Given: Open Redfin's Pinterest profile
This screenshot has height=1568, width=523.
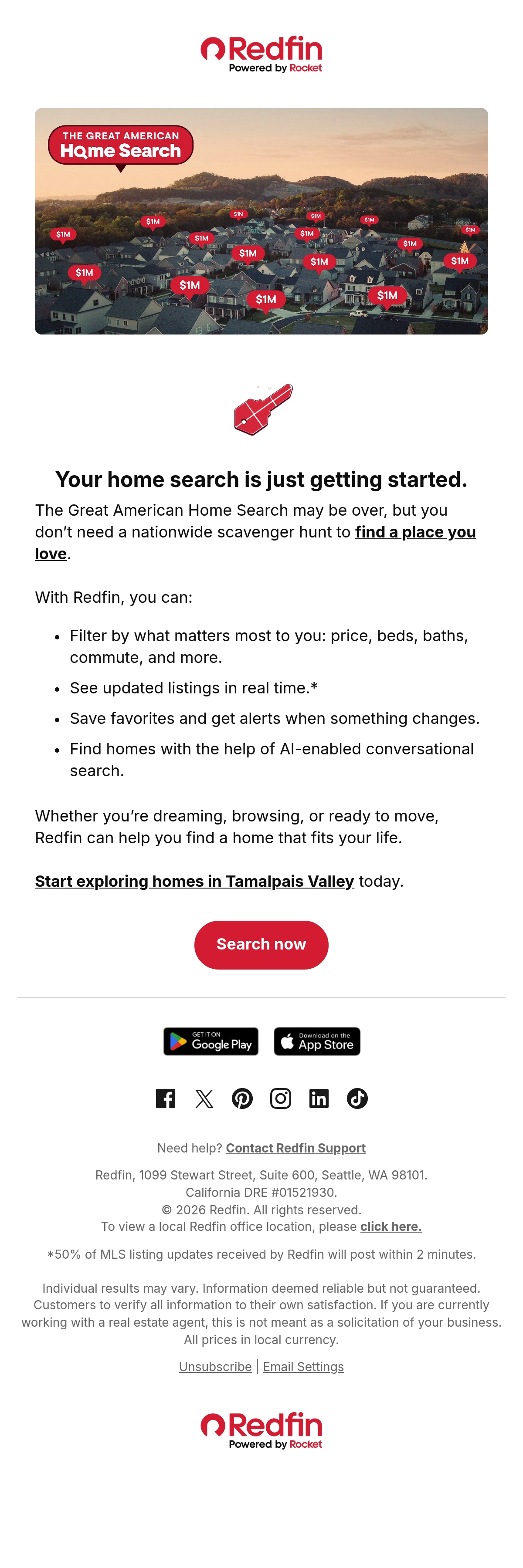Looking at the screenshot, I should click(x=242, y=1098).
